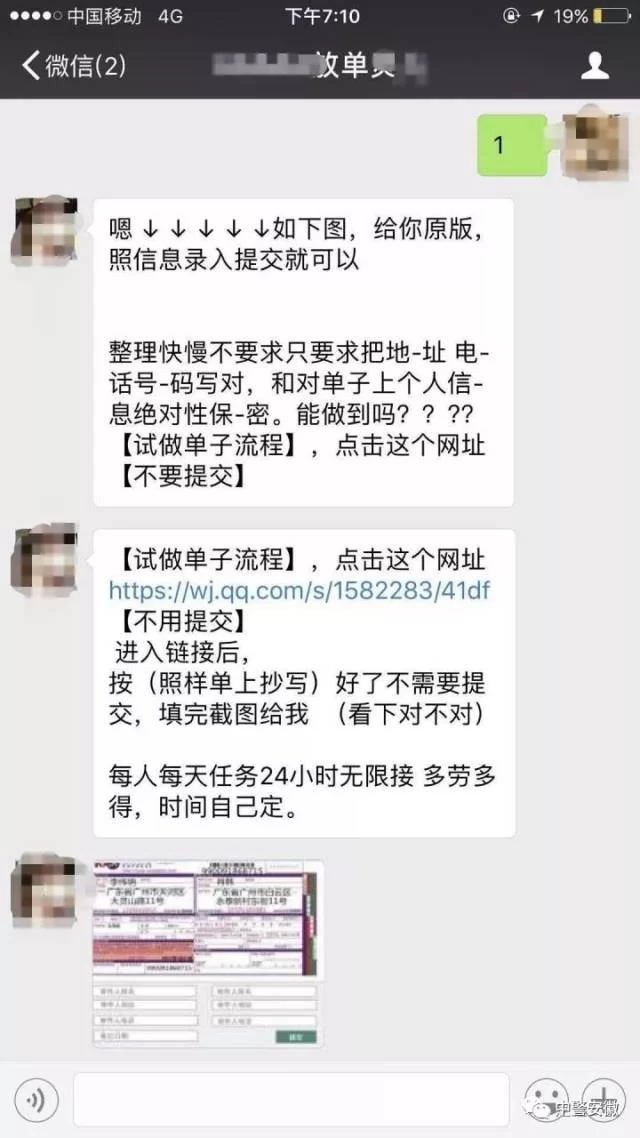
Task: Open the chat info profile icon
Action: [x=595, y=66]
